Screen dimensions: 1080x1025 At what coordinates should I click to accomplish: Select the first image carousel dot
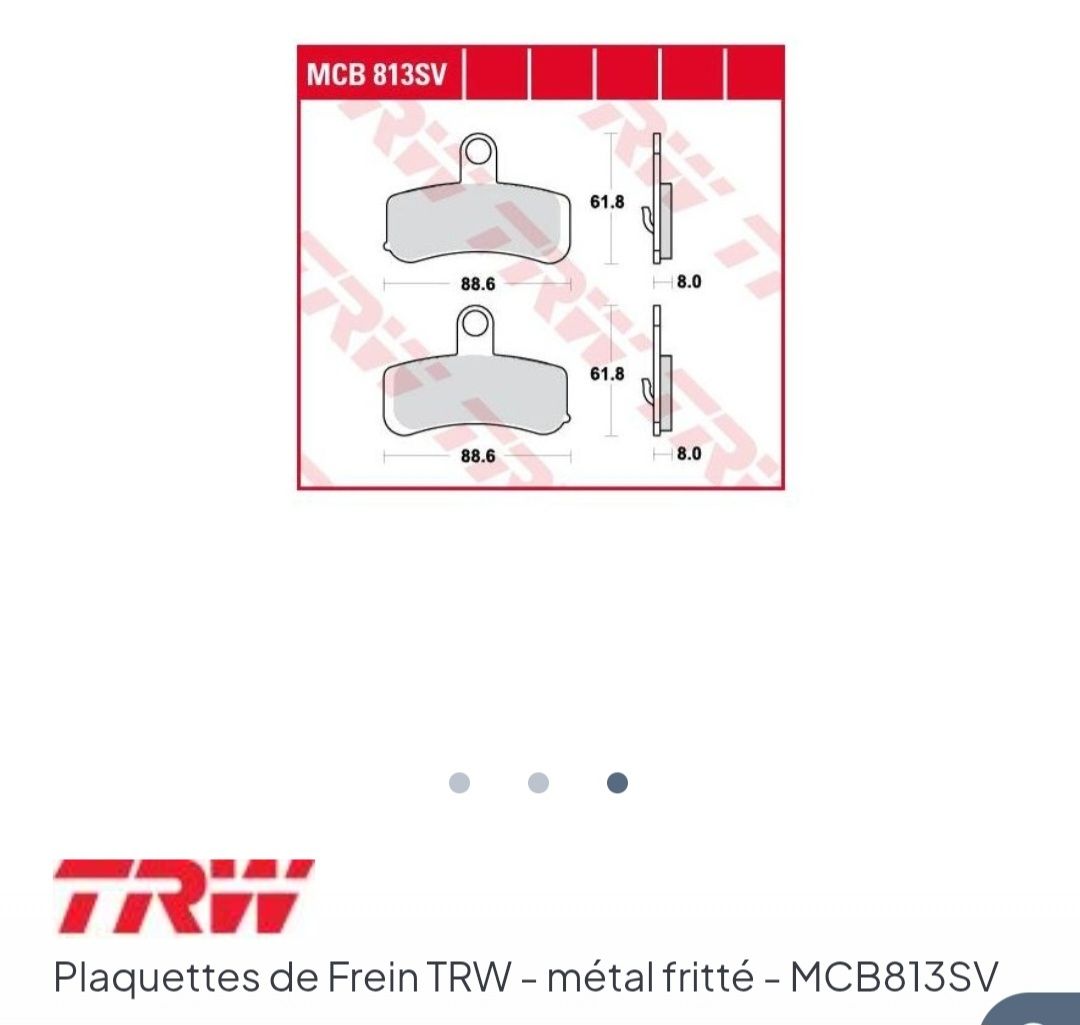point(459,782)
